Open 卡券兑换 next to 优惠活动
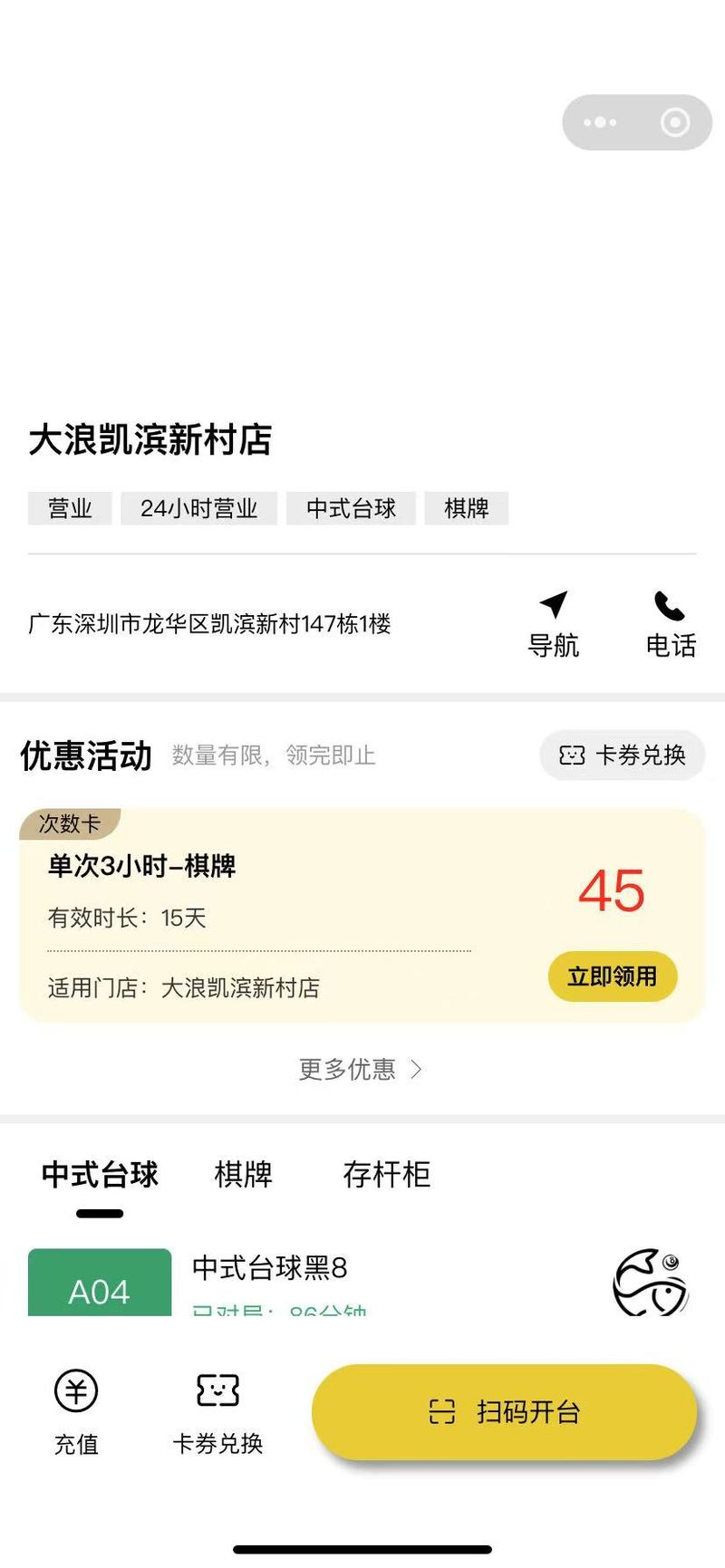Viewport: 725px width, 1568px height. pos(622,755)
